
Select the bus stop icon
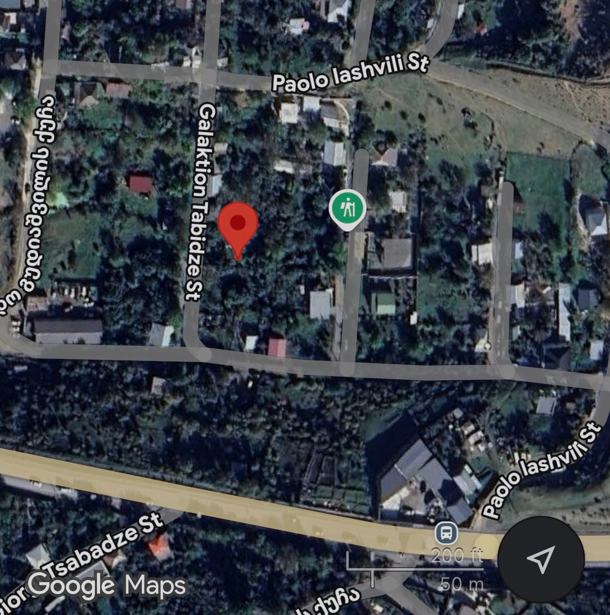[x=444, y=531]
